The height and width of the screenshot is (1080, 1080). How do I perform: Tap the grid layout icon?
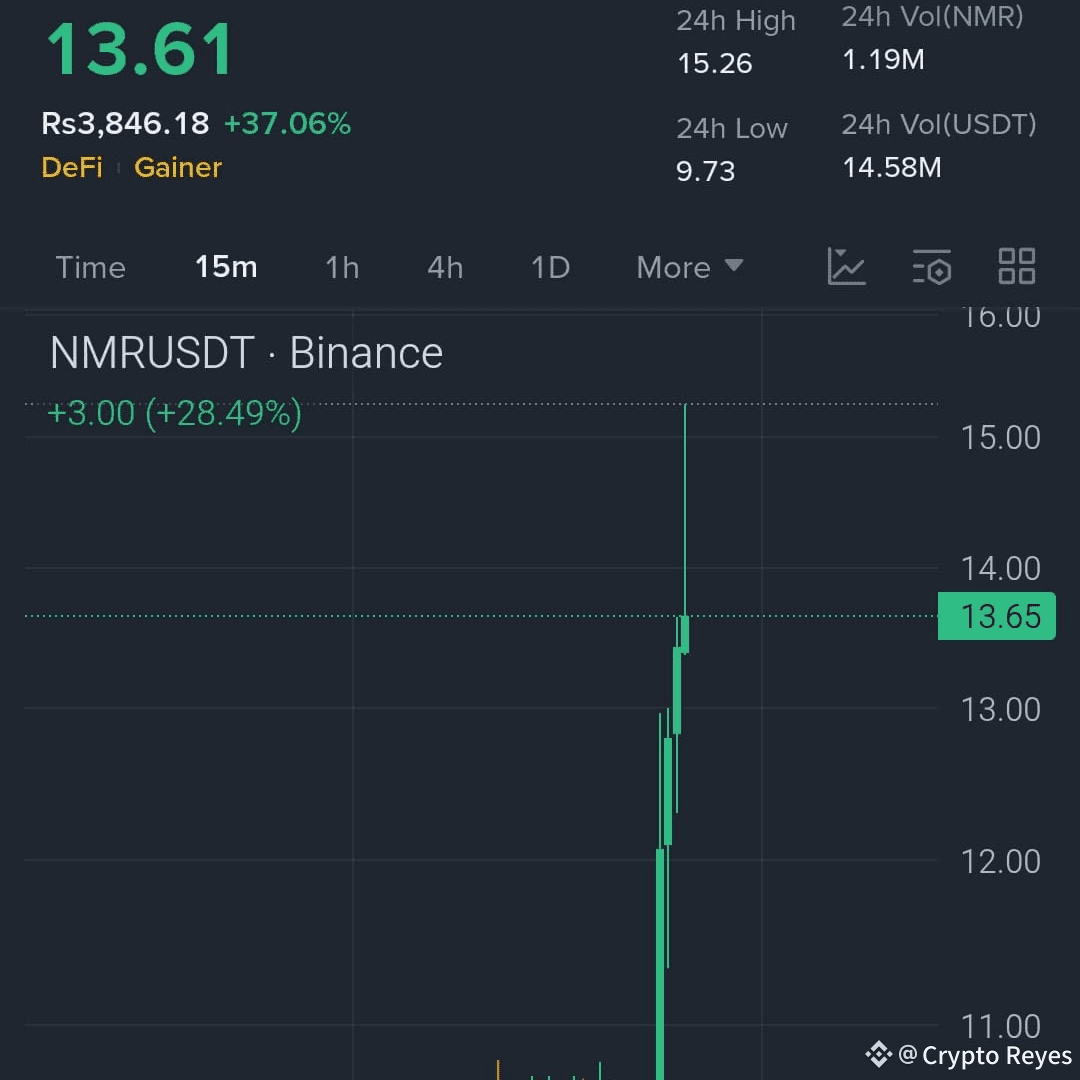tap(1017, 267)
